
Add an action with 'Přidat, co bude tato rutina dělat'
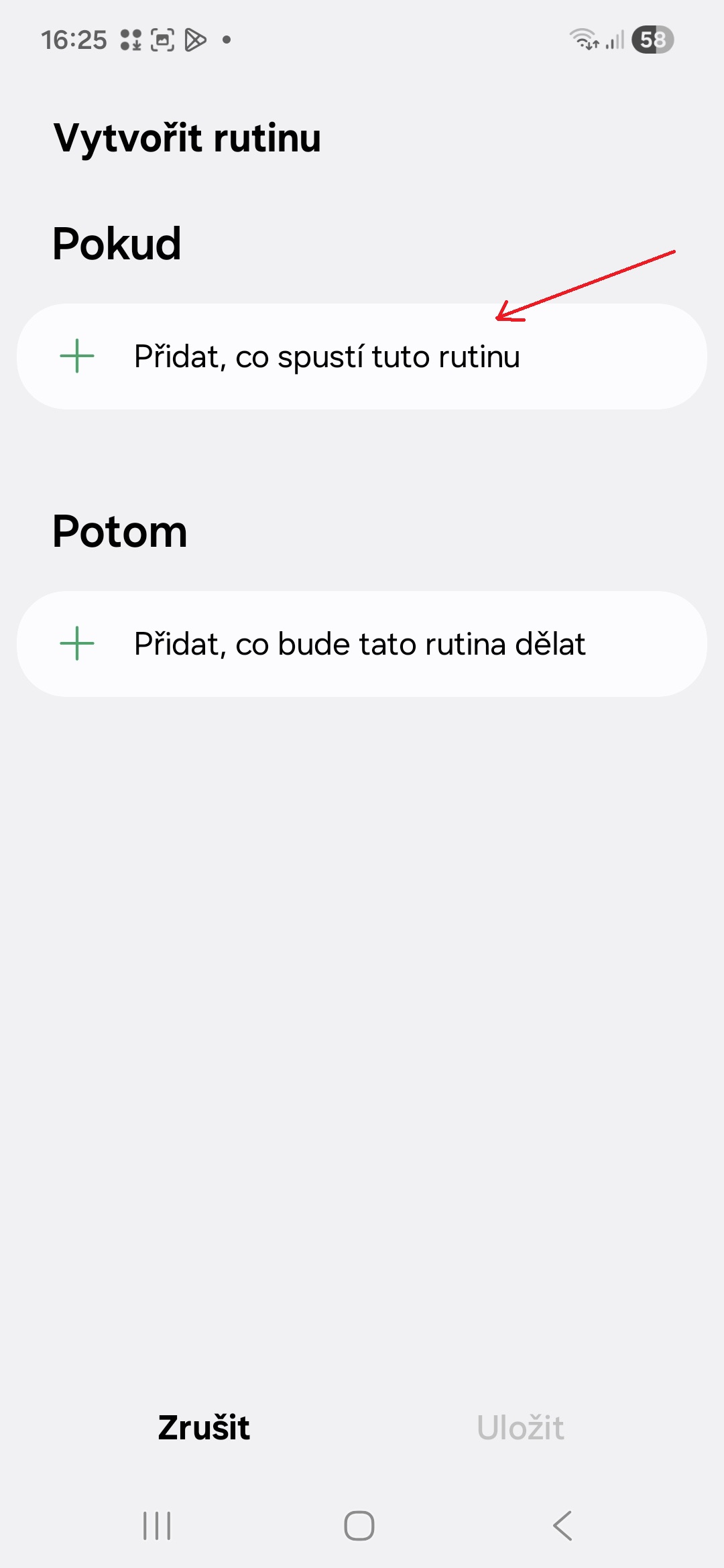(x=362, y=644)
